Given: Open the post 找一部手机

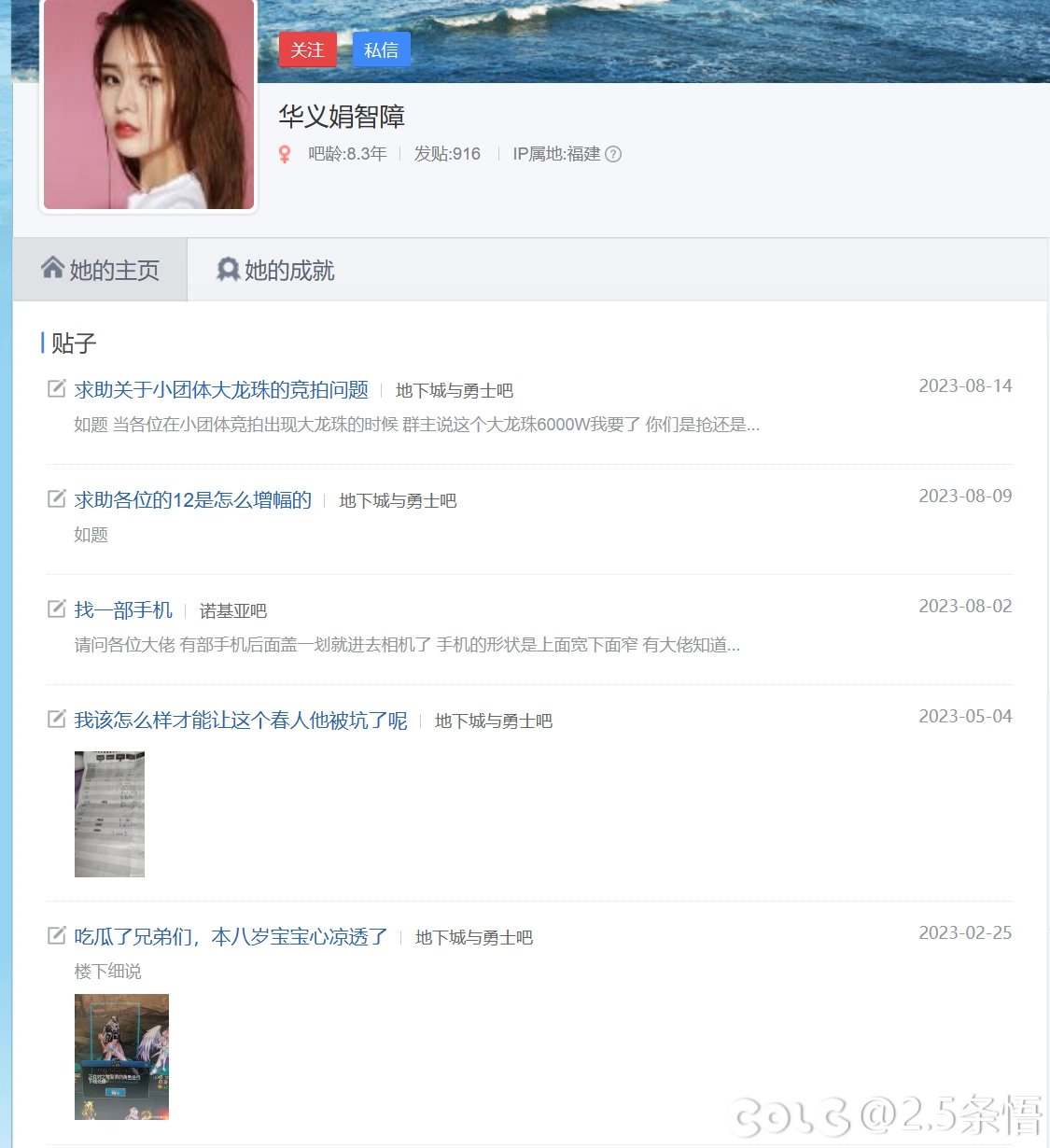Looking at the screenshot, I should 123,610.
